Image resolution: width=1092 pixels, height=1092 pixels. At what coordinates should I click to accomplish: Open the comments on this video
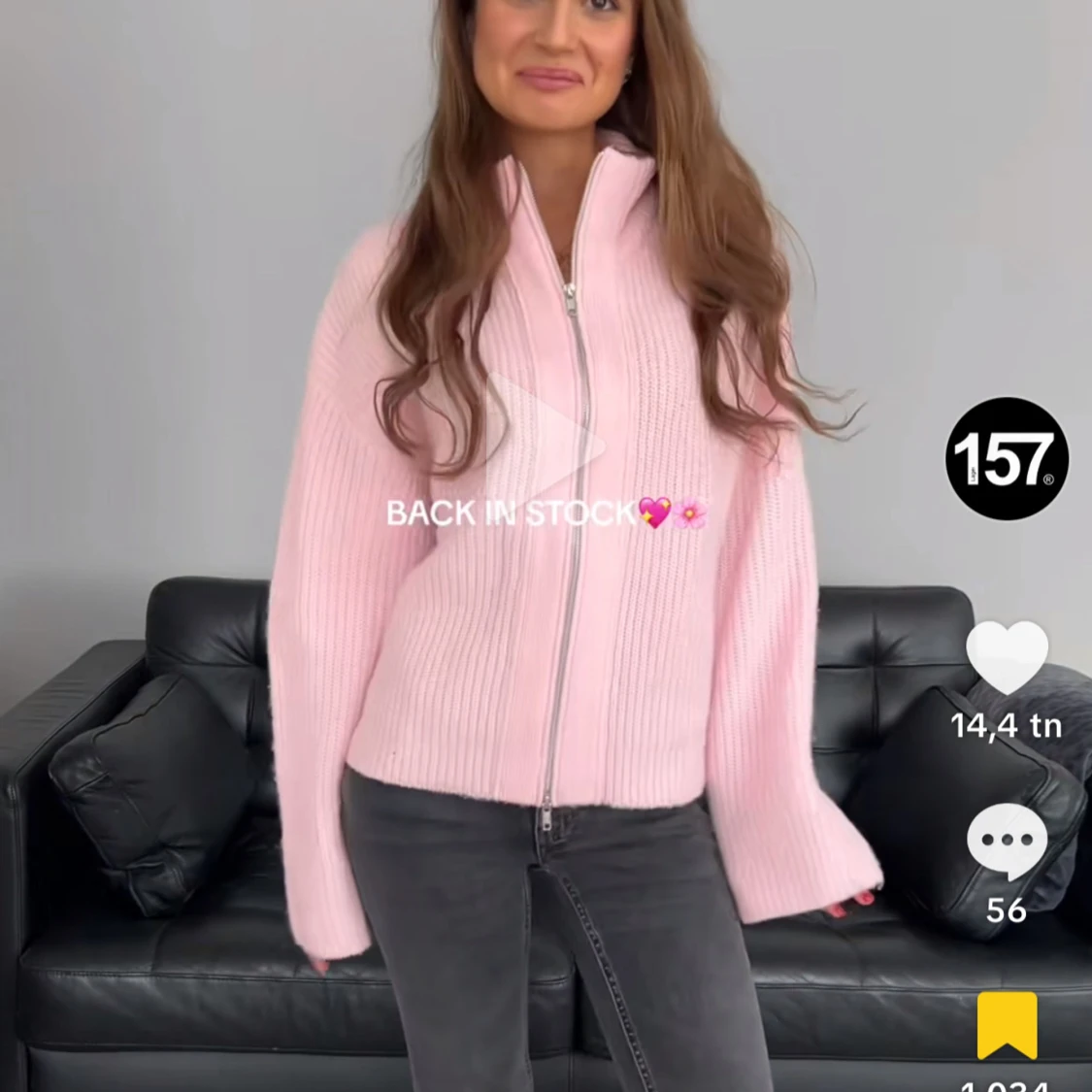coord(1007,843)
